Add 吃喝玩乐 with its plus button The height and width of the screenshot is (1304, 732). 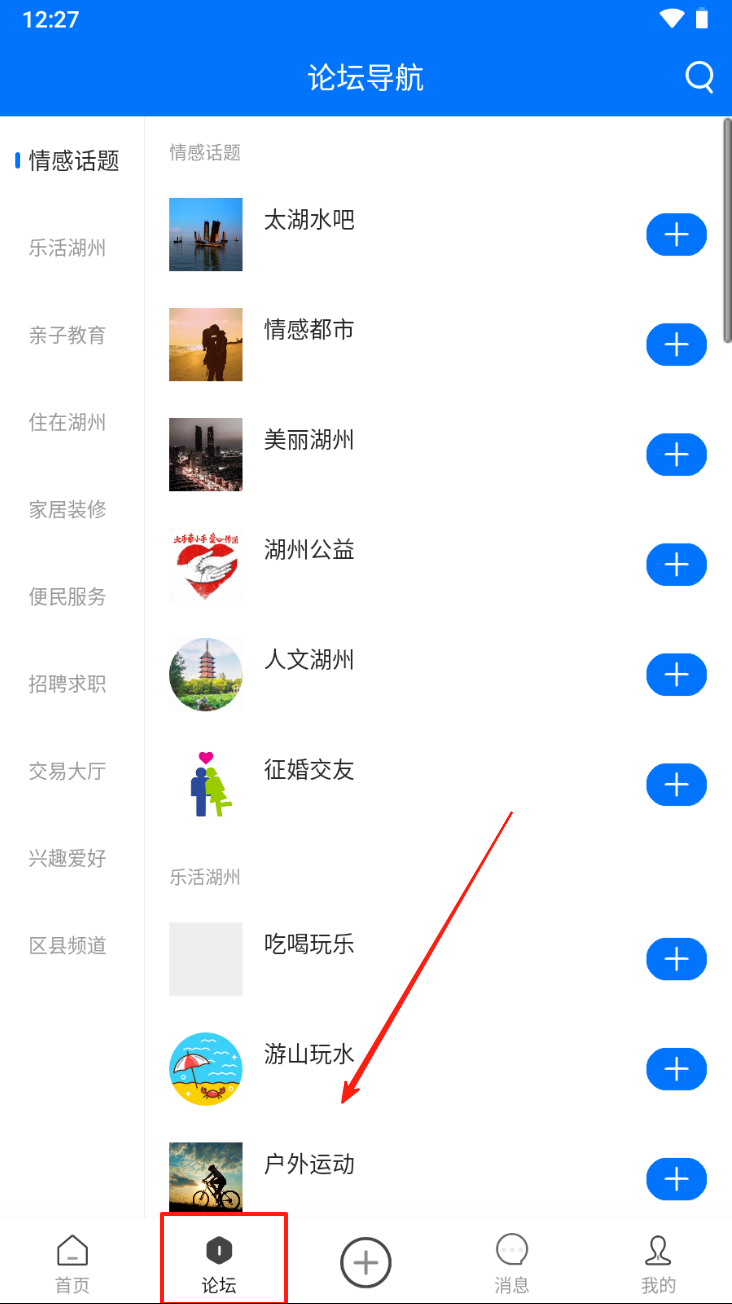pyautogui.click(x=676, y=959)
